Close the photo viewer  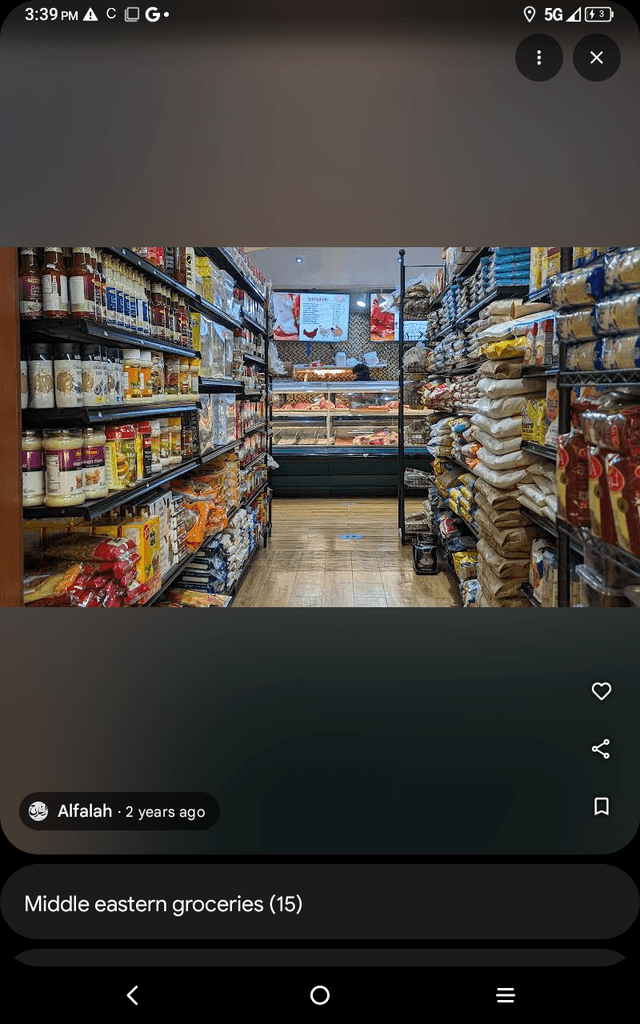597,58
